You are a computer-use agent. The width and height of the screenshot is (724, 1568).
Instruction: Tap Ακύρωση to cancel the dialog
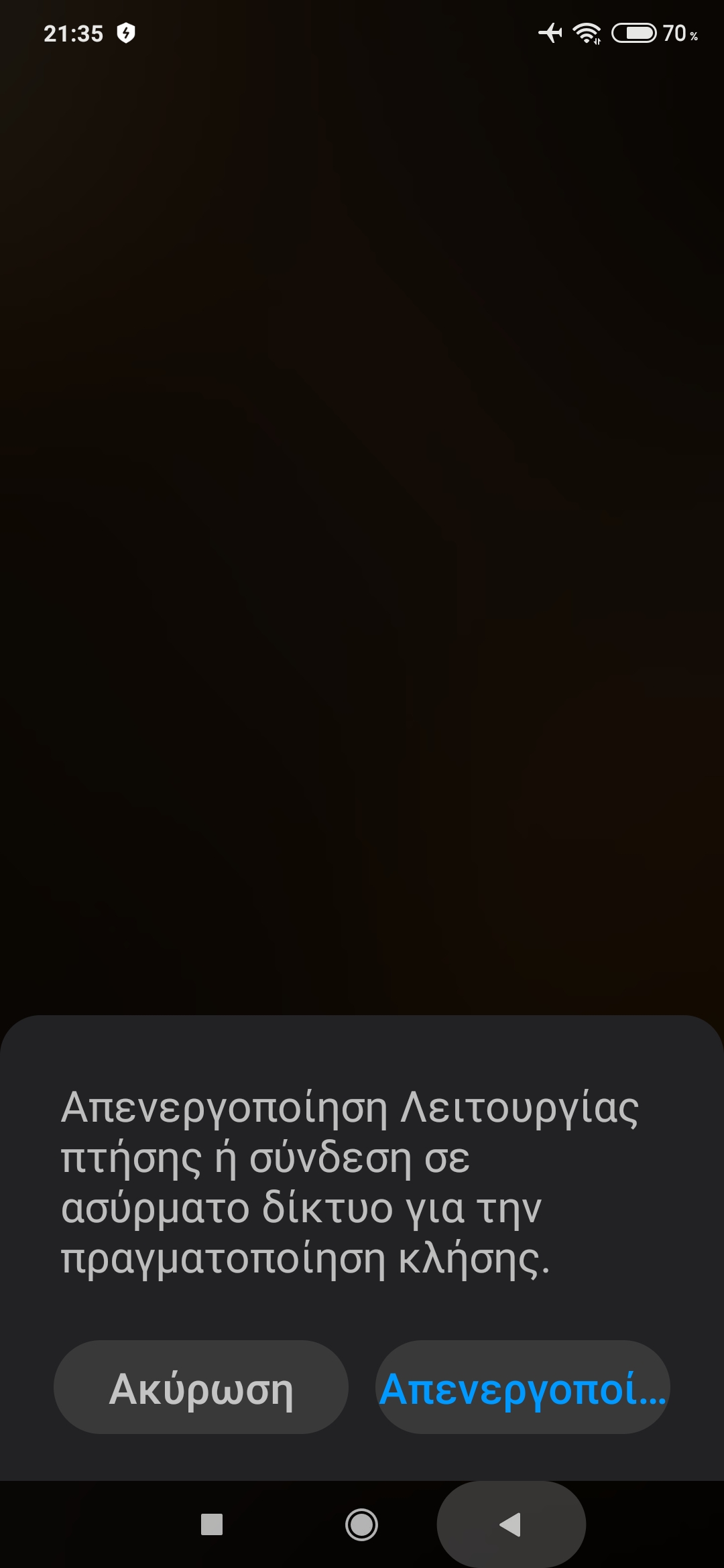(x=200, y=1389)
